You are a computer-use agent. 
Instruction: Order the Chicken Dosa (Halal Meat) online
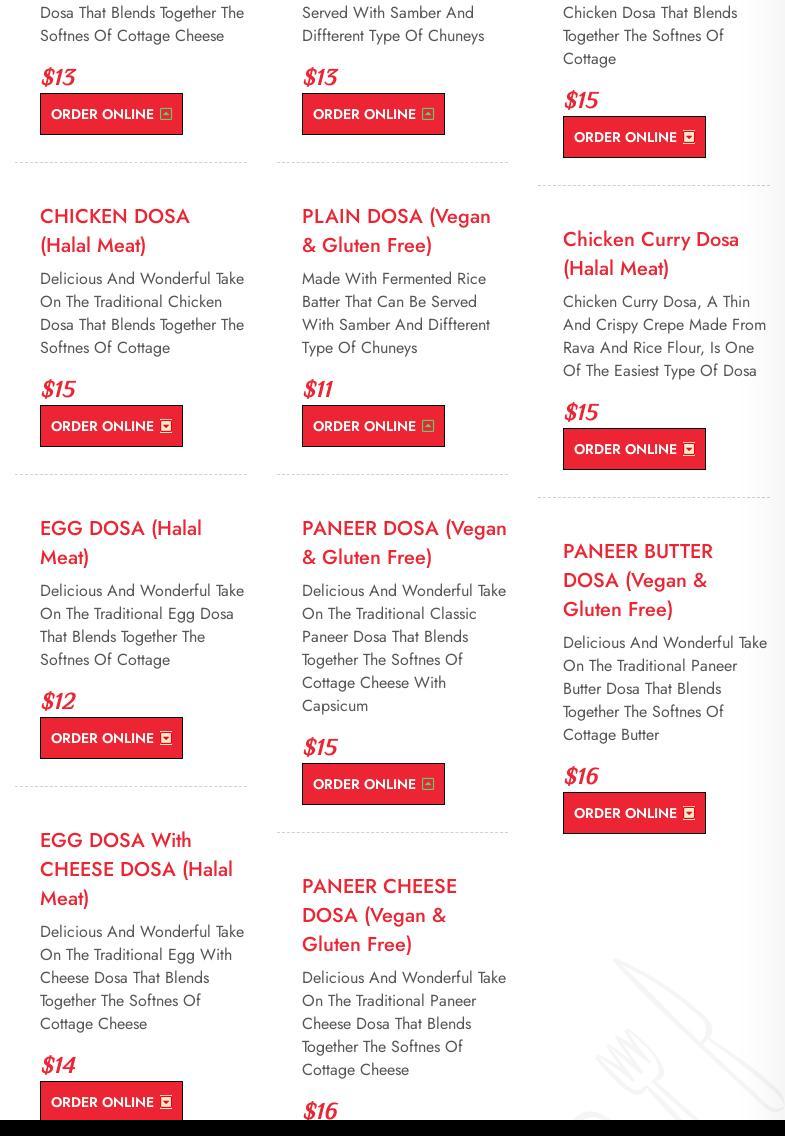click(x=111, y=426)
